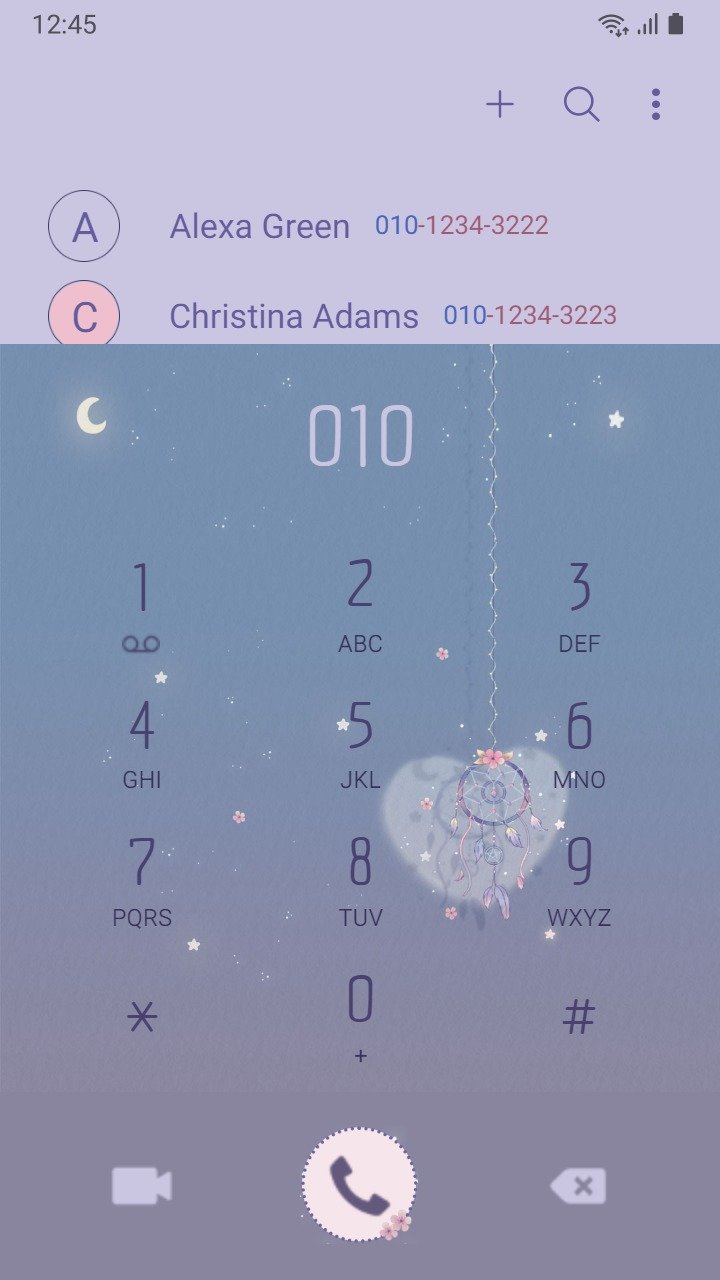Add a new contact with the plus icon

tap(500, 104)
